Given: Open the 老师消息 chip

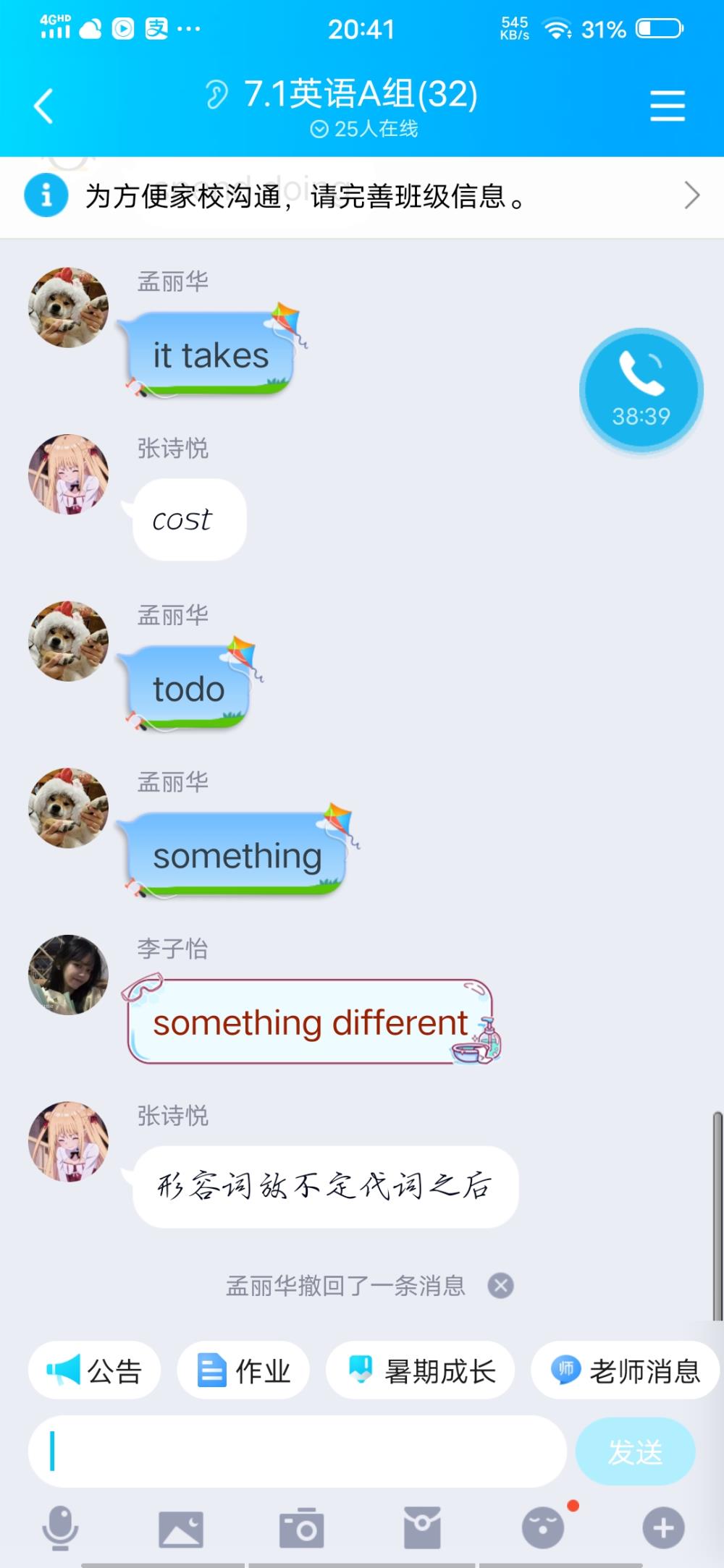Looking at the screenshot, I should click(x=626, y=1370).
